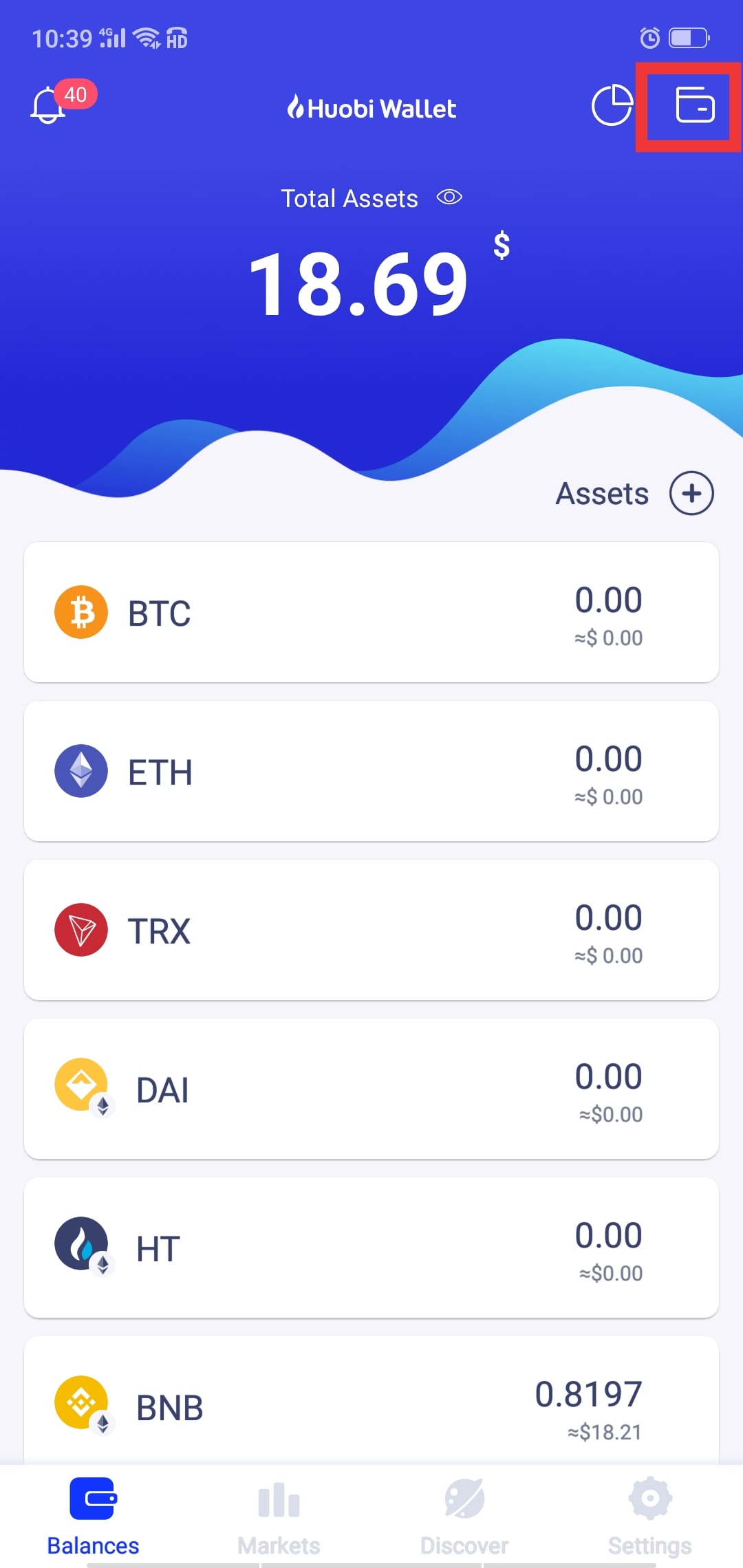The height and width of the screenshot is (1568, 743).
Task: Open the notifications bell
Action: (x=48, y=105)
